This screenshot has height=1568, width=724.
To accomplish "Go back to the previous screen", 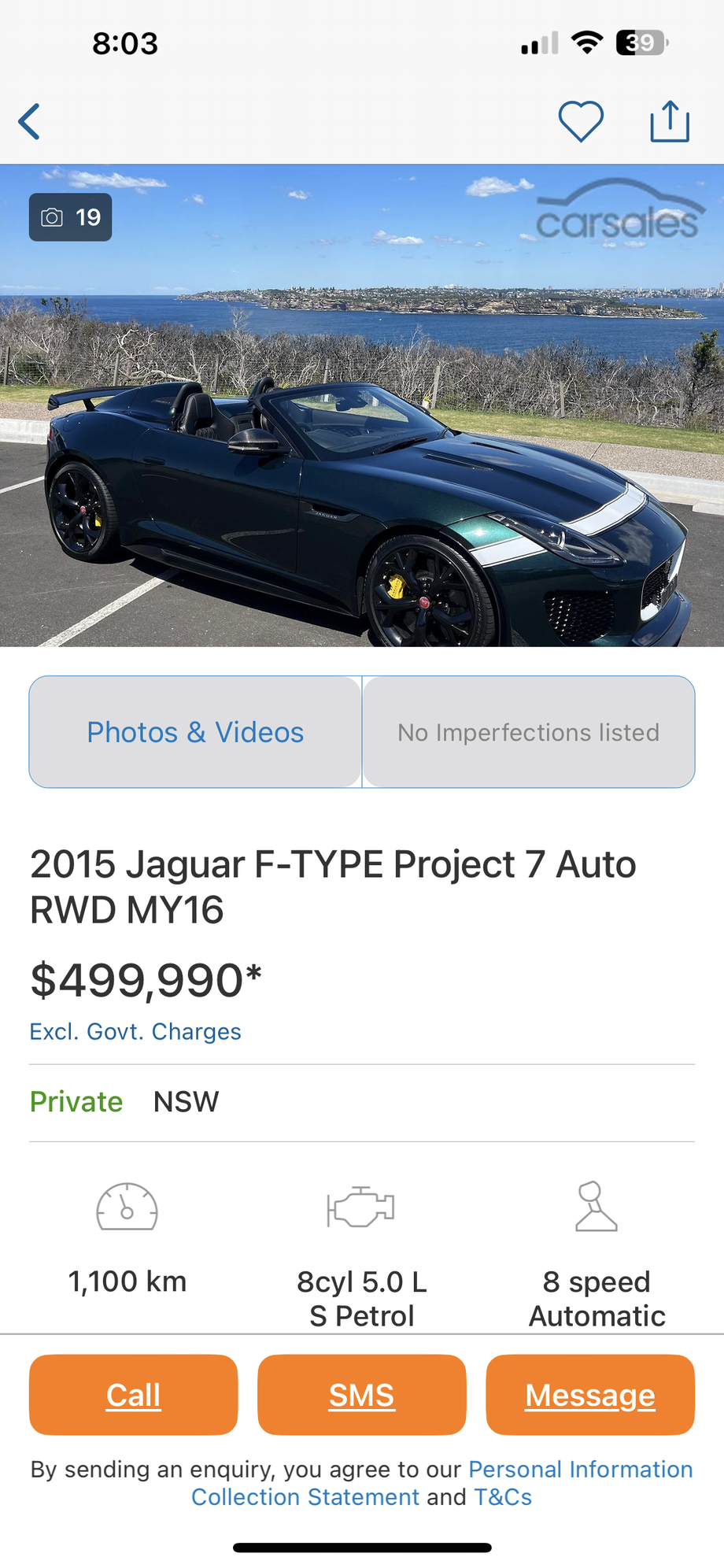I will click(30, 122).
